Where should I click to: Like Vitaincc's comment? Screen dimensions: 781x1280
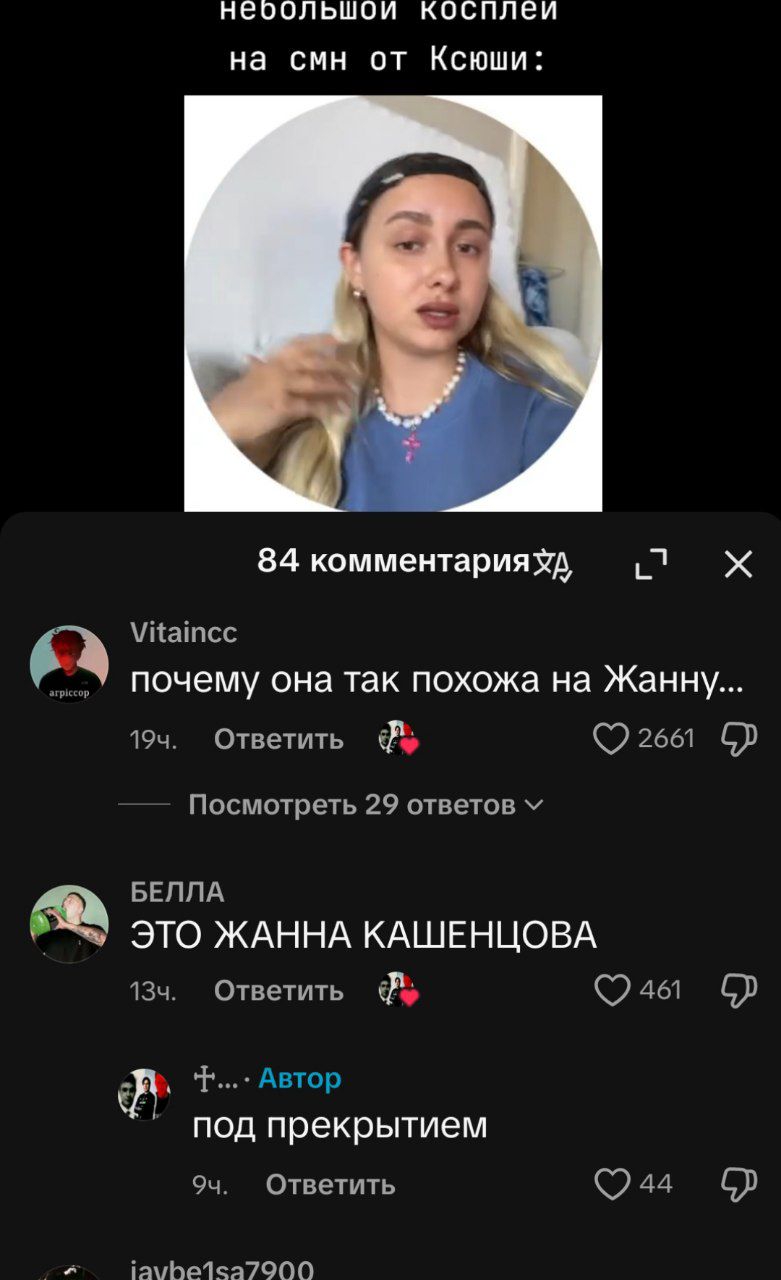click(x=611, y=739)
